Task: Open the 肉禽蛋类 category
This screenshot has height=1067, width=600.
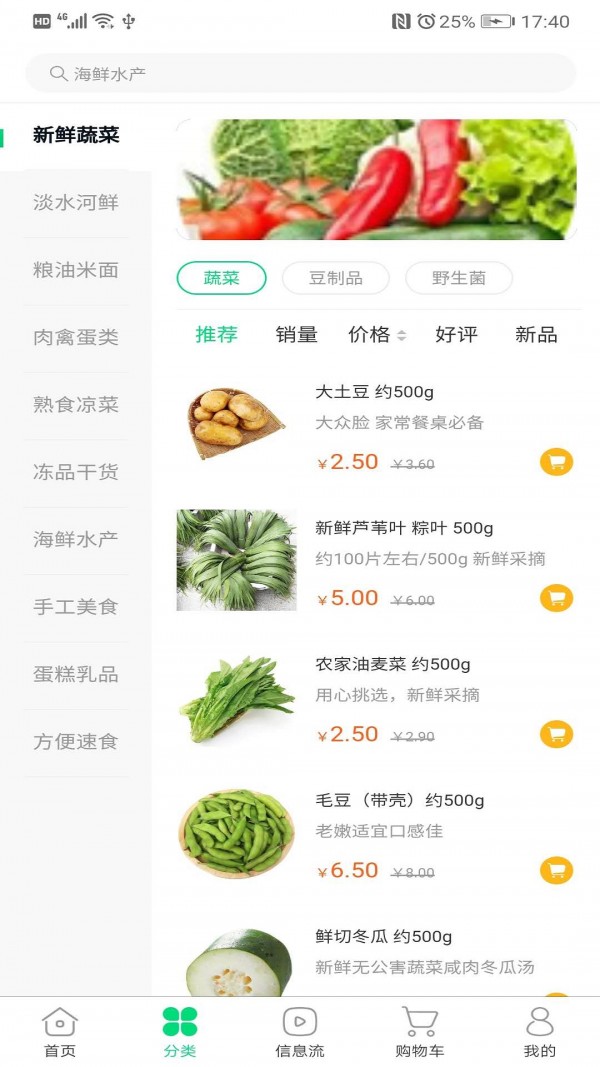Action: coord(76,338)
